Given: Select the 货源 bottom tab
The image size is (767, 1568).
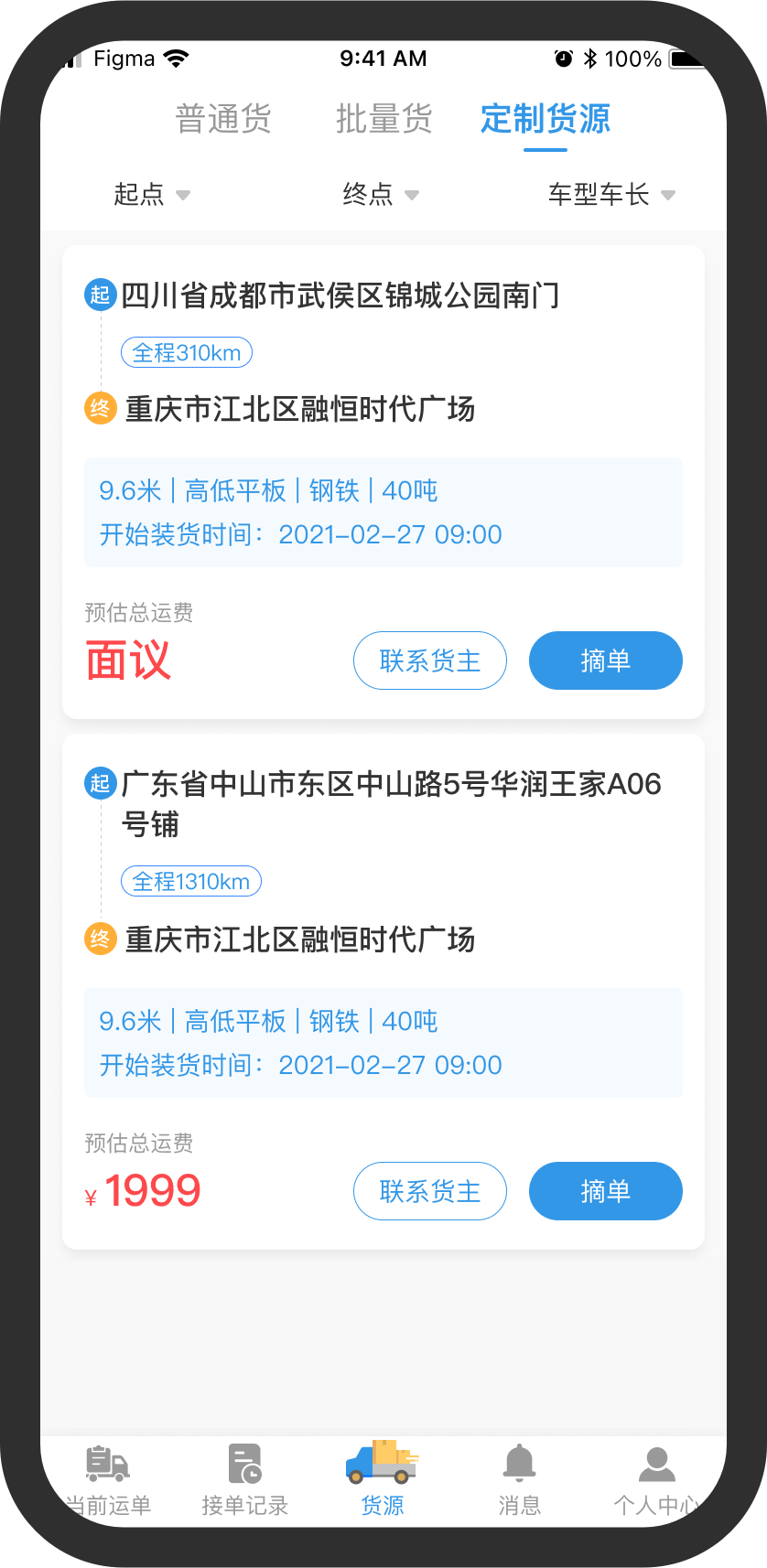Looking at the screenshot, I should click(x=383, y=1480).
